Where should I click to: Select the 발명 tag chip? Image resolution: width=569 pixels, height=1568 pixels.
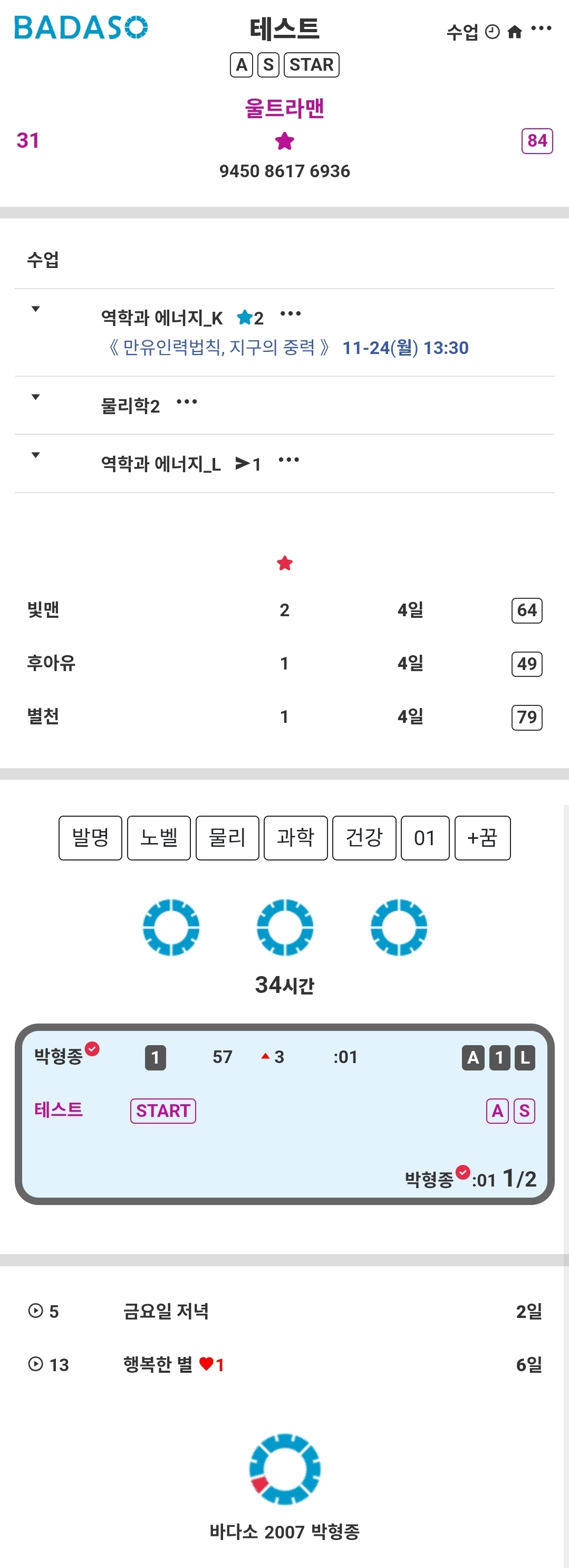pos(90,838)
